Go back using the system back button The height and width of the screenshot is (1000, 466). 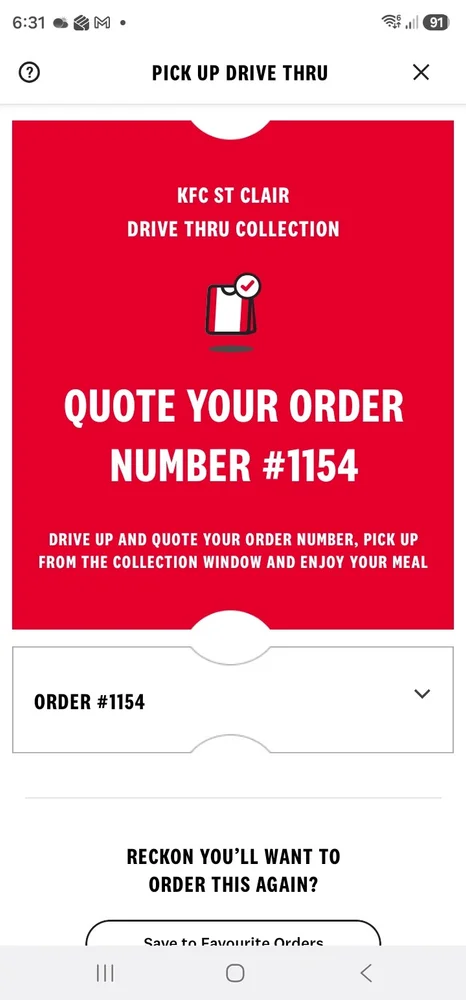(x=365, y=973)
